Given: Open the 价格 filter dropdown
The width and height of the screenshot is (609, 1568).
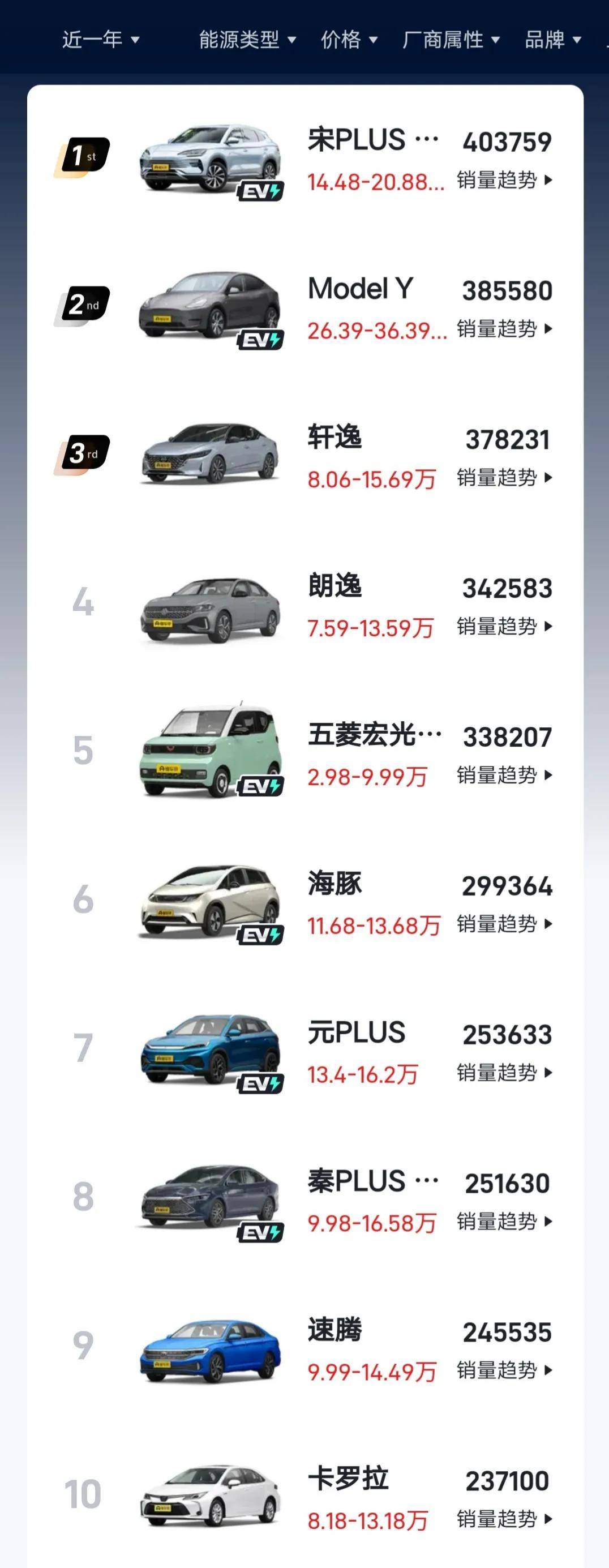Looking at the screenshot, I should 349,40.
